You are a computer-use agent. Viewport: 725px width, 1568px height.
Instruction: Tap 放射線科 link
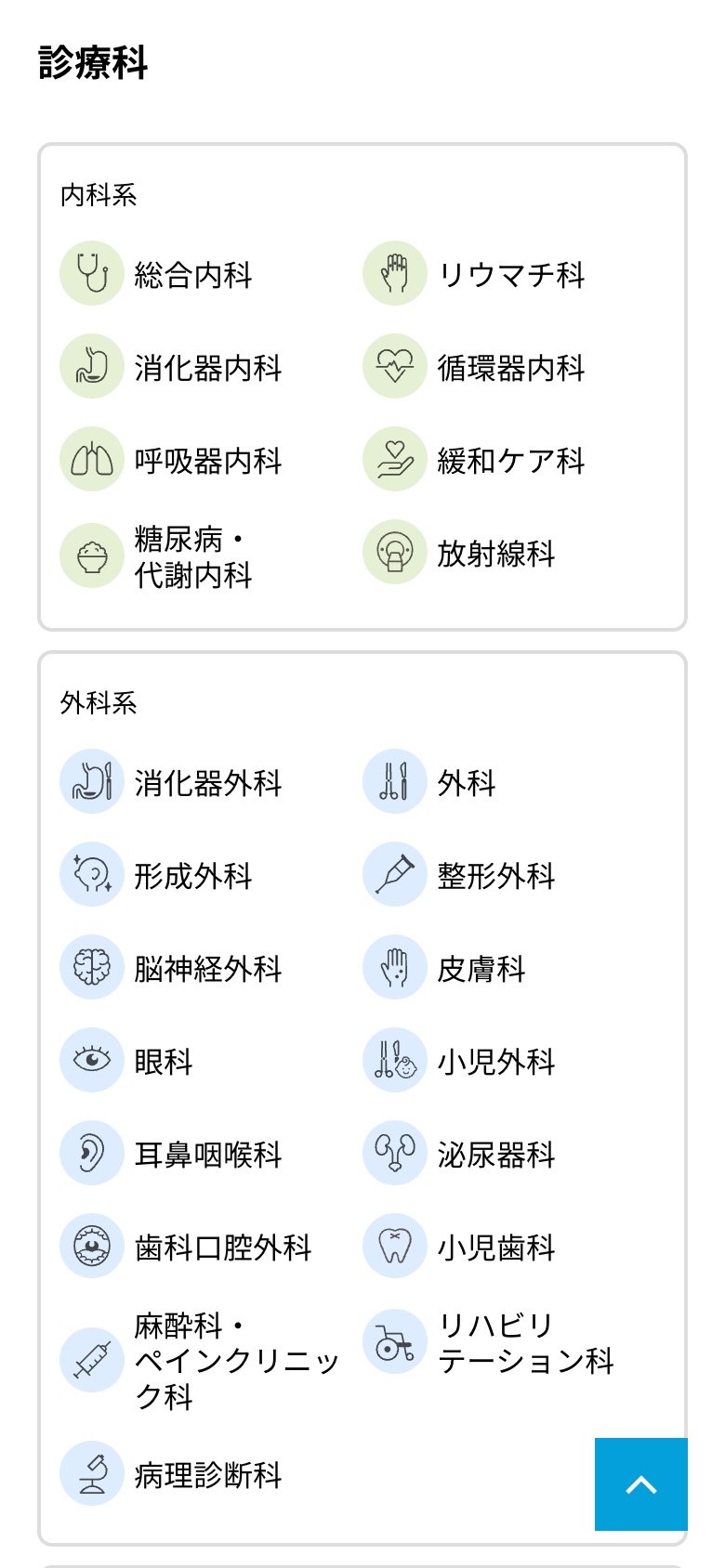[x=459, y=553]
